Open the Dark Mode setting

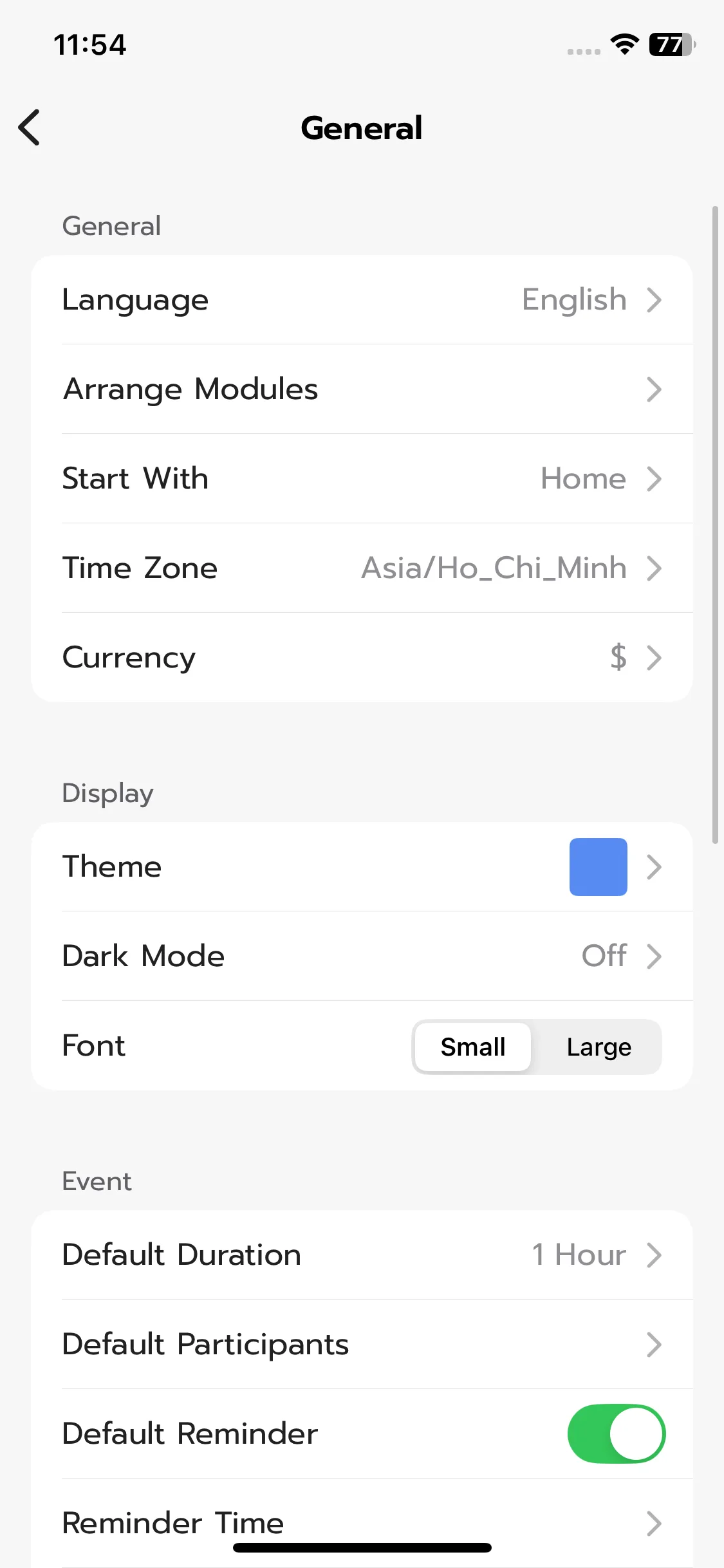point(362,957)
